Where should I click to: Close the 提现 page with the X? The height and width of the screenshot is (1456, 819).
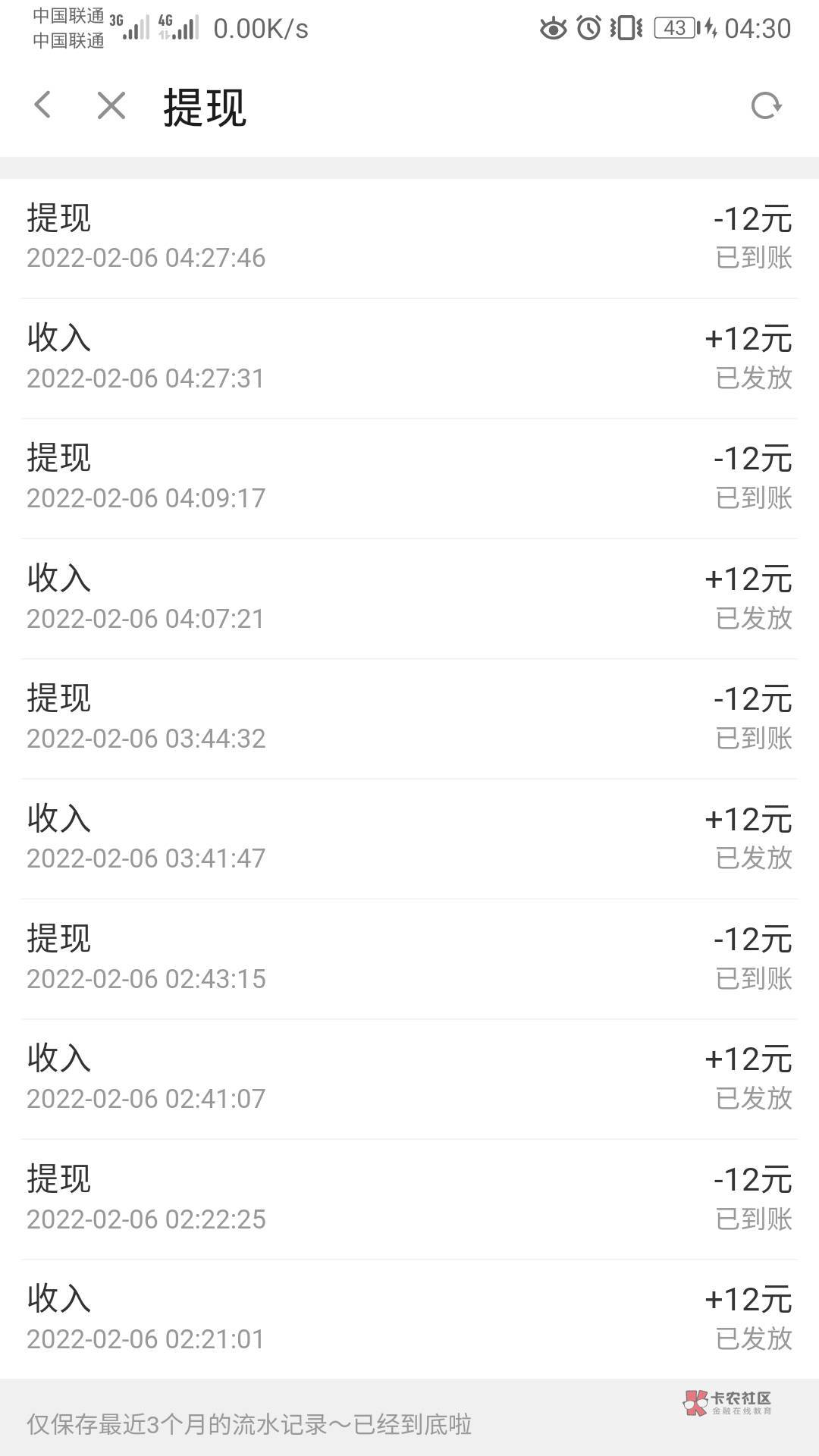coord(111,105)
